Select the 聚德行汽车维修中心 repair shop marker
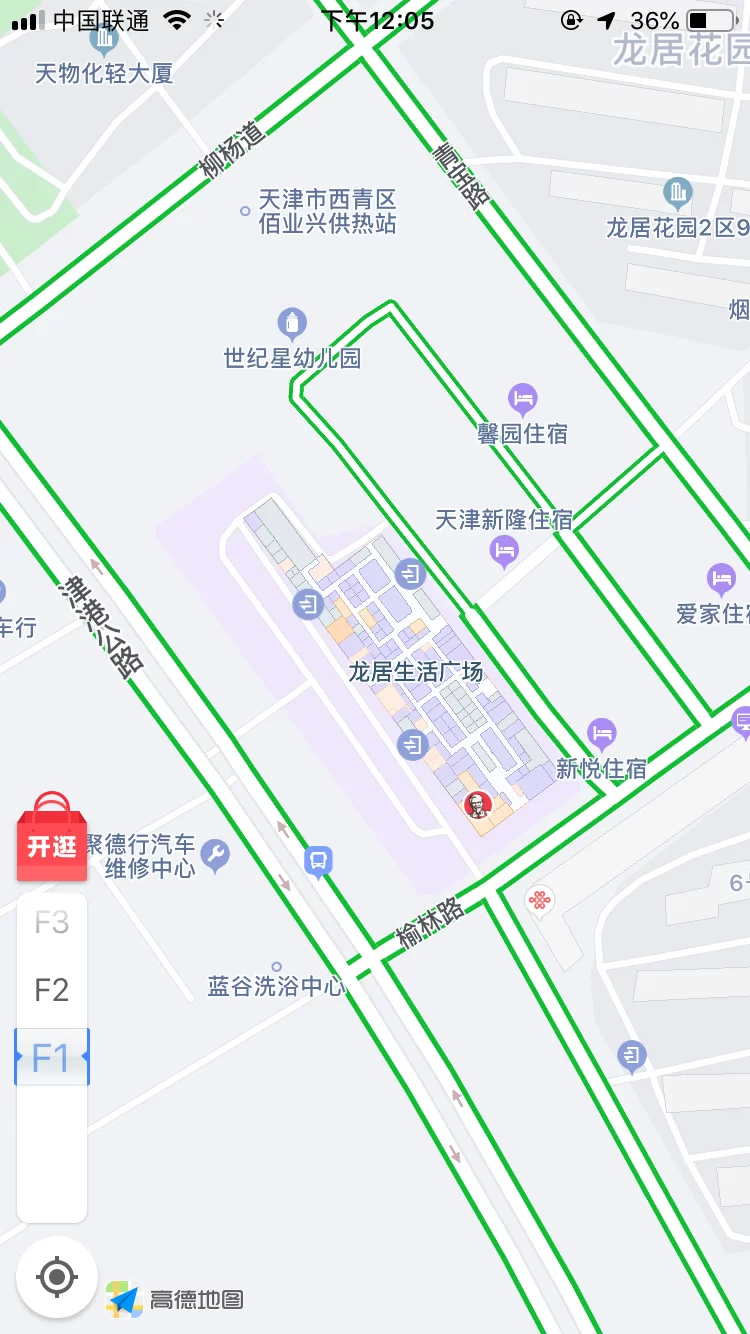 (214, 855)
